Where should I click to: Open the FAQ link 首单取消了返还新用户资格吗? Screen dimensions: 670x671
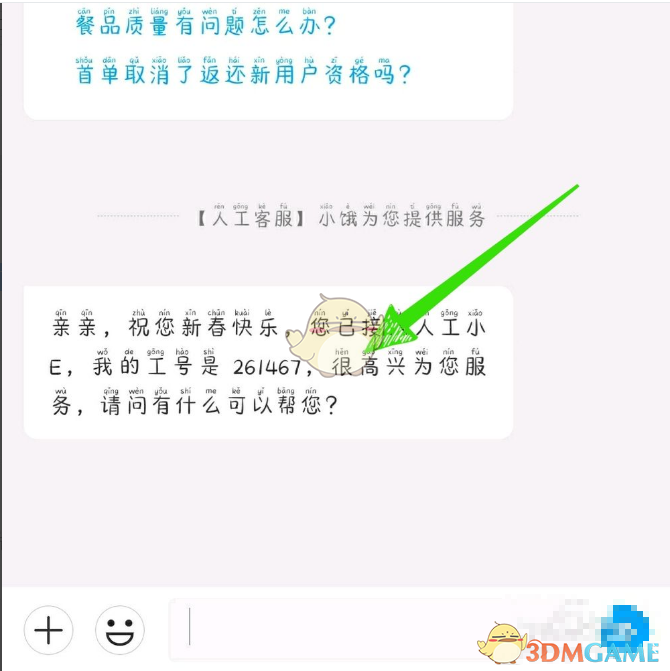click(x=243, y=75)
